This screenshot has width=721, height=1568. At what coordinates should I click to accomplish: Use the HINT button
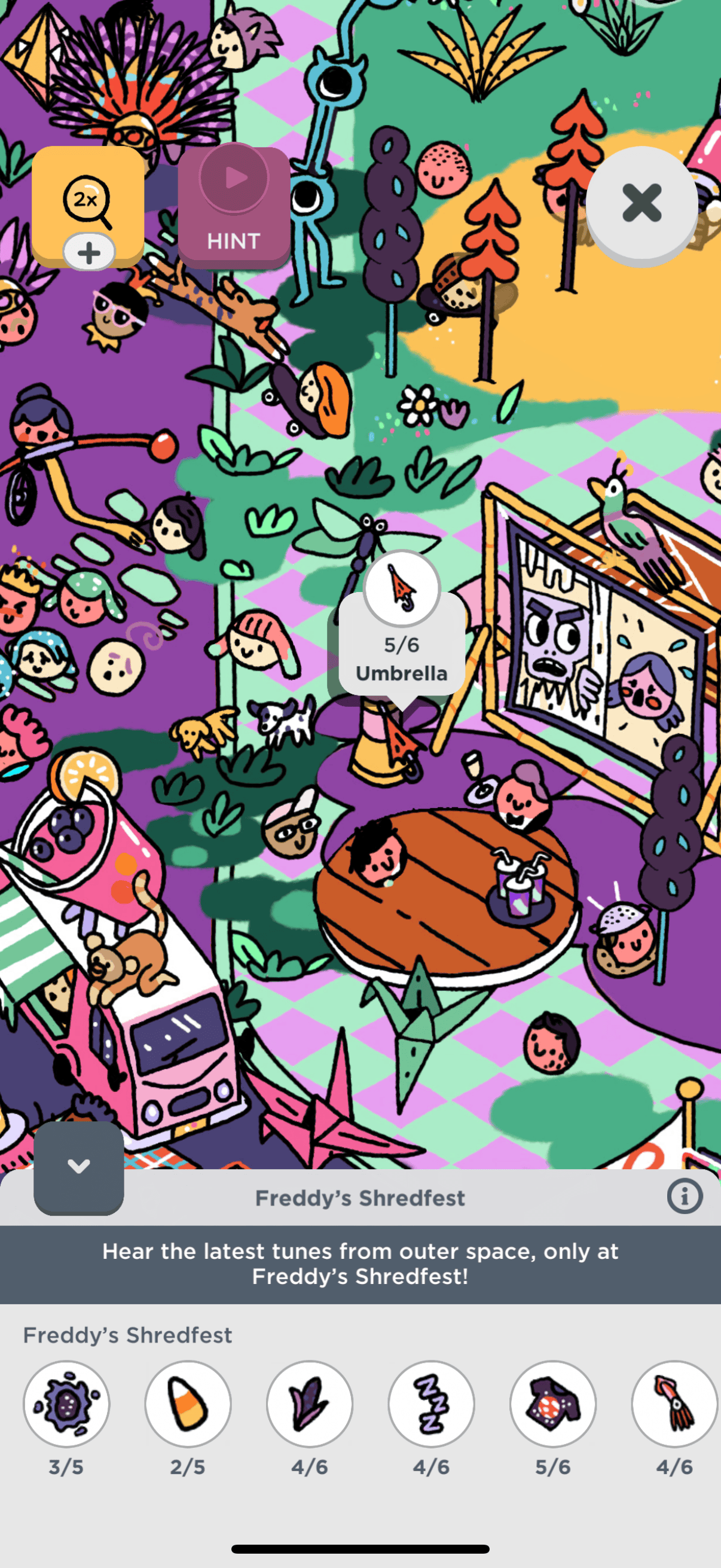[234, 207]
